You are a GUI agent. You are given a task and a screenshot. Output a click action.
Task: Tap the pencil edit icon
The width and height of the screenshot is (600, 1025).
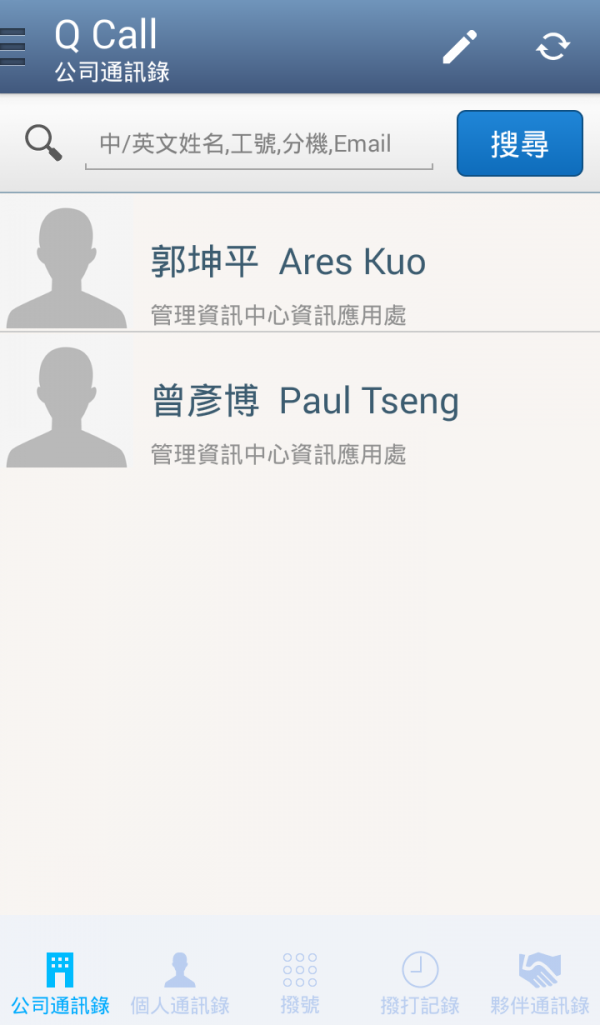[x=460, y=46]
